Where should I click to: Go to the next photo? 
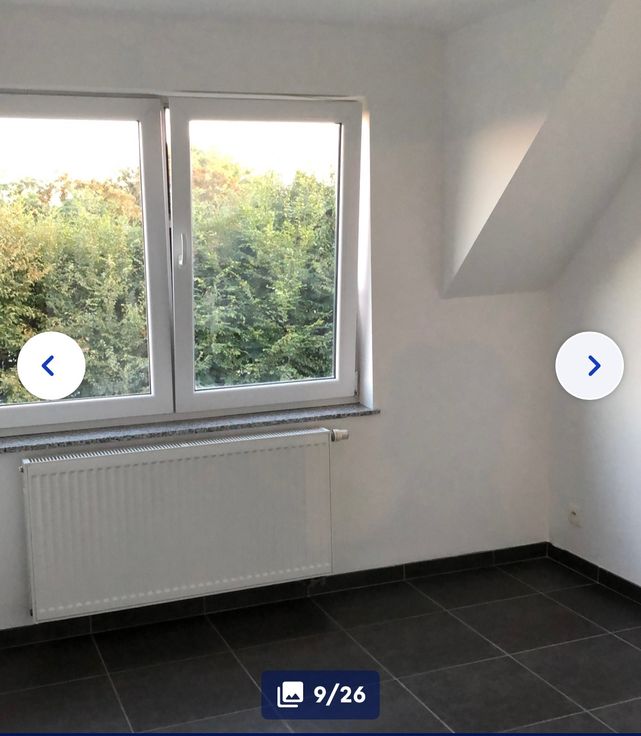589,366
